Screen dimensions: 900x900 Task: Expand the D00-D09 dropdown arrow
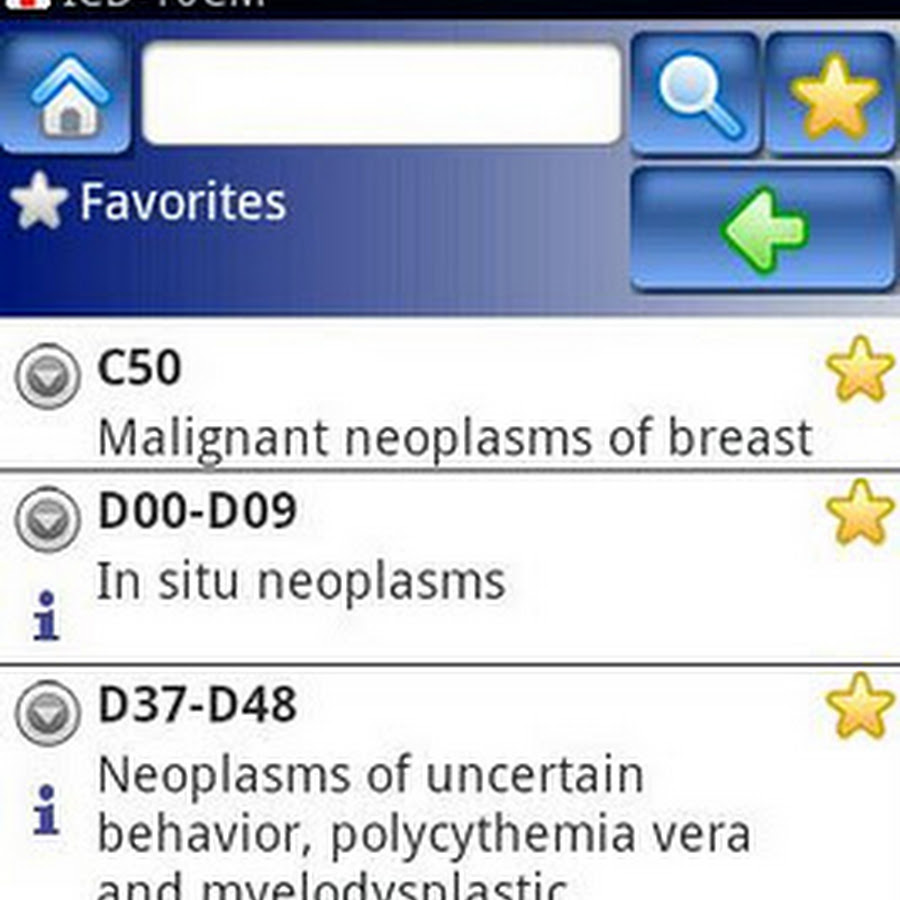coord(47,518)
